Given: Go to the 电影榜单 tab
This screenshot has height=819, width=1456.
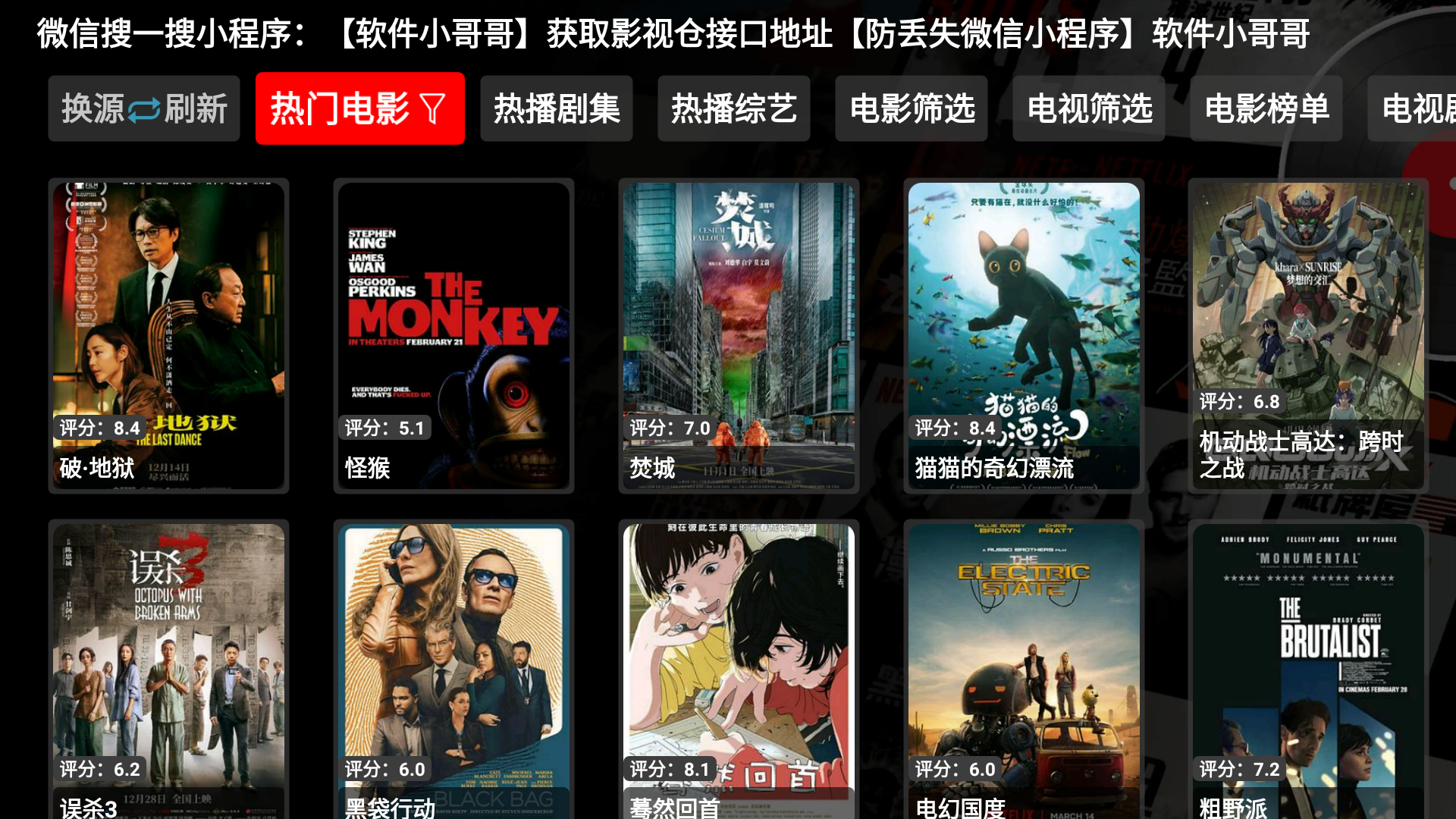Looking at the screenshot, I should pyautogui.click(x=1266, y=108).
